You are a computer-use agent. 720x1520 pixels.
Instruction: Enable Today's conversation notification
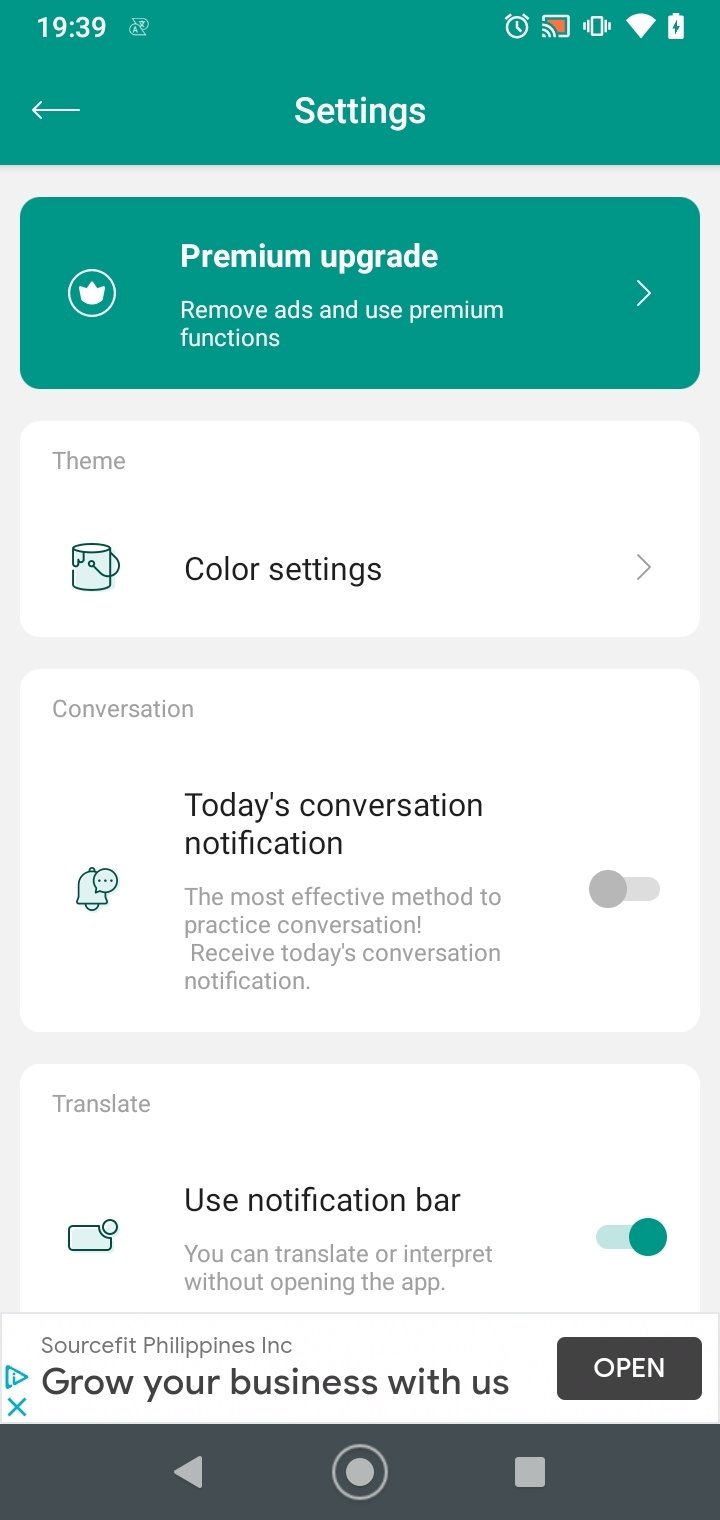point(625,889)
